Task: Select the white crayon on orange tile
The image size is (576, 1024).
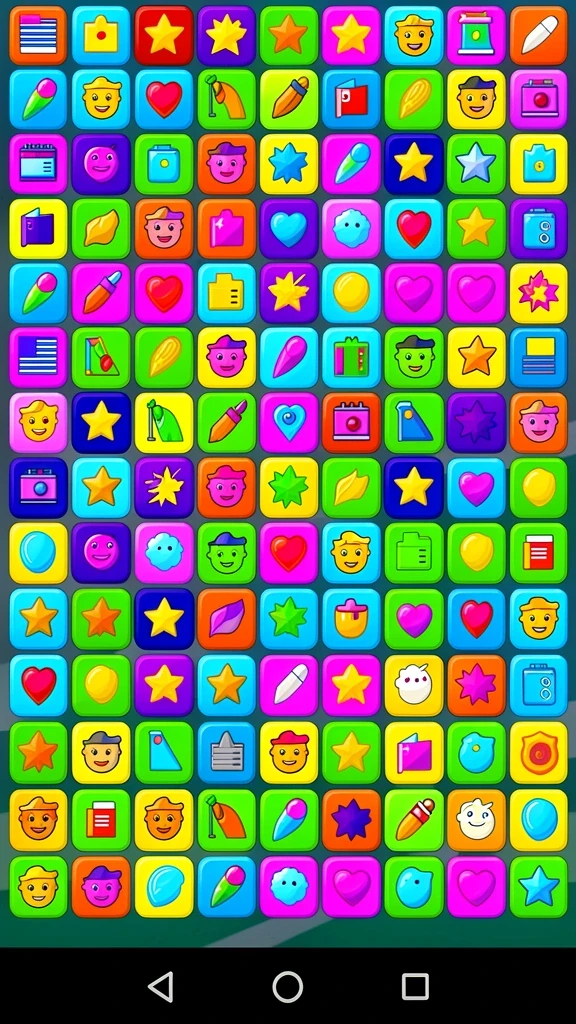Action: [539, 35]
